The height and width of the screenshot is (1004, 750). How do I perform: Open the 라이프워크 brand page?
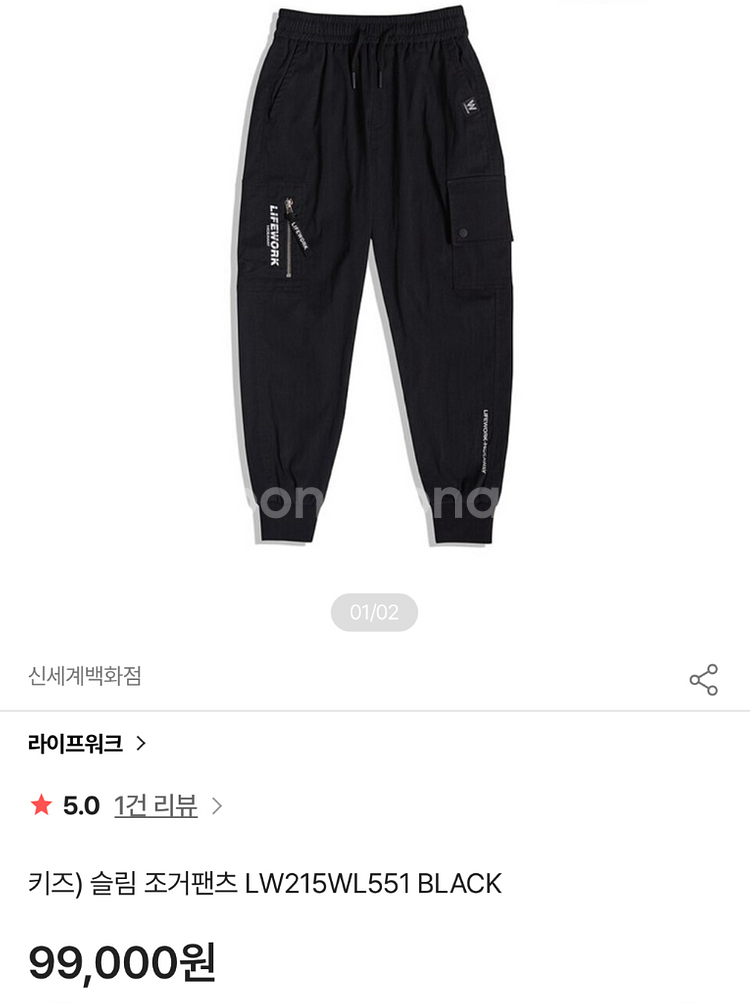click(x=88, y=743)
